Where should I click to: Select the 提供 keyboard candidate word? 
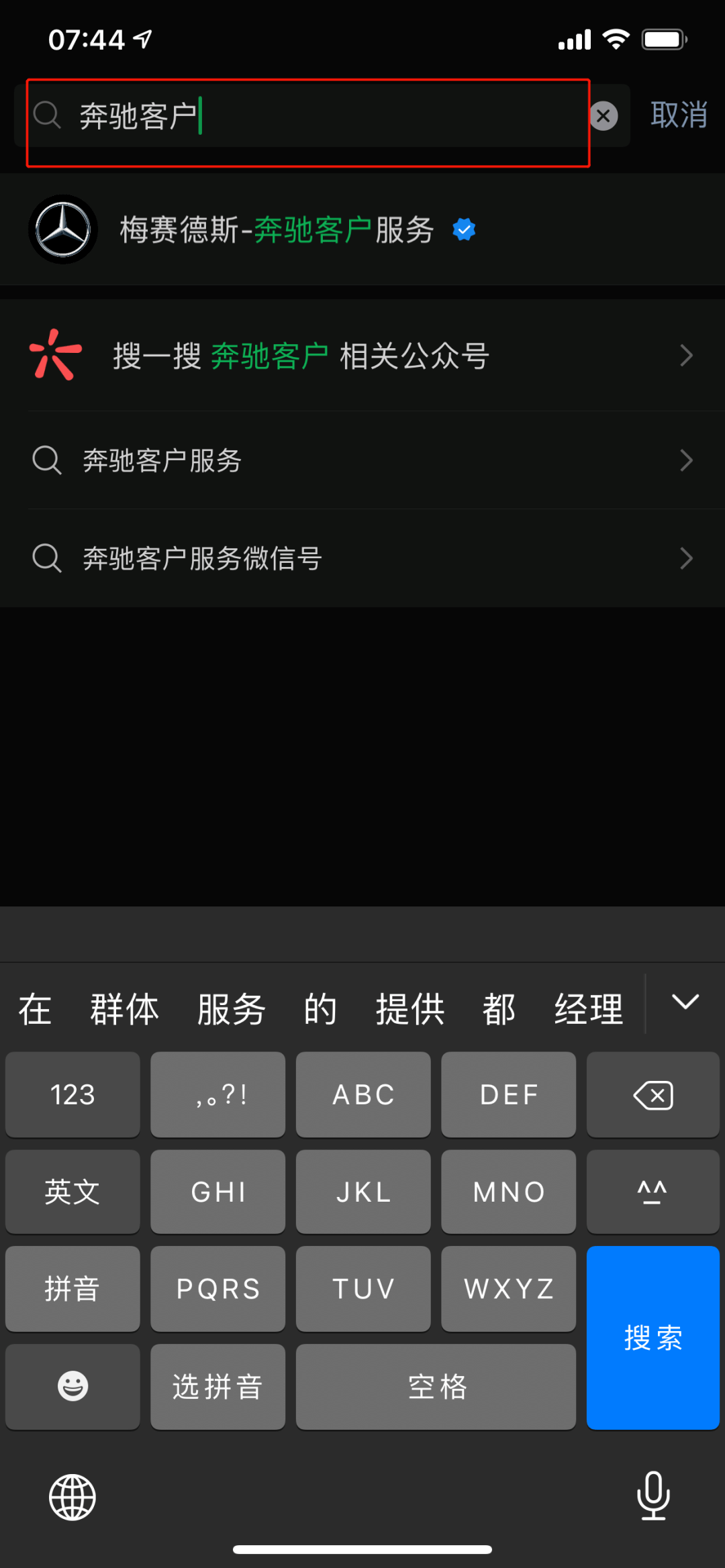pyautogui.click(x=410, y=1009)
